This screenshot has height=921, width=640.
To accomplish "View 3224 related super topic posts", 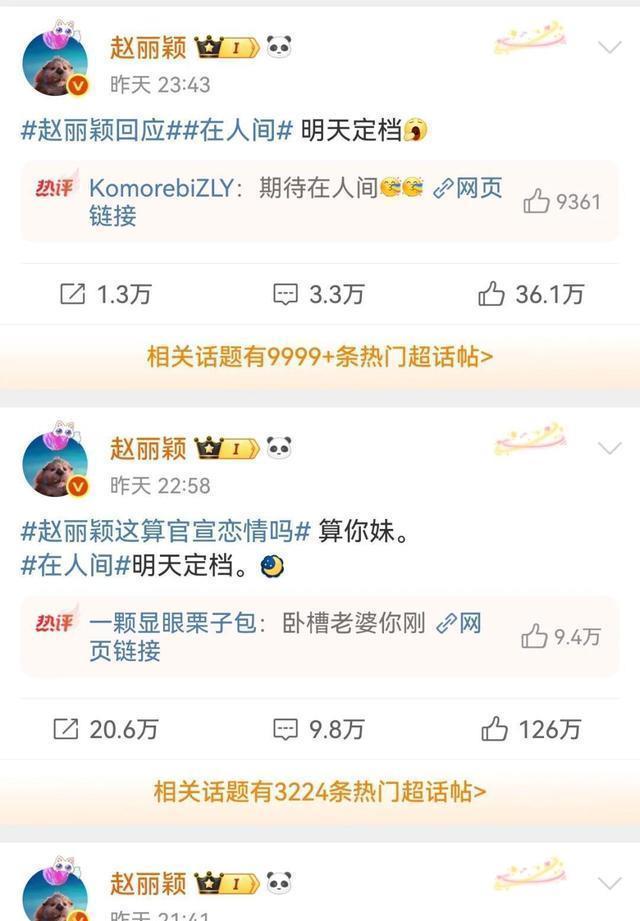I will pos(320,792).
